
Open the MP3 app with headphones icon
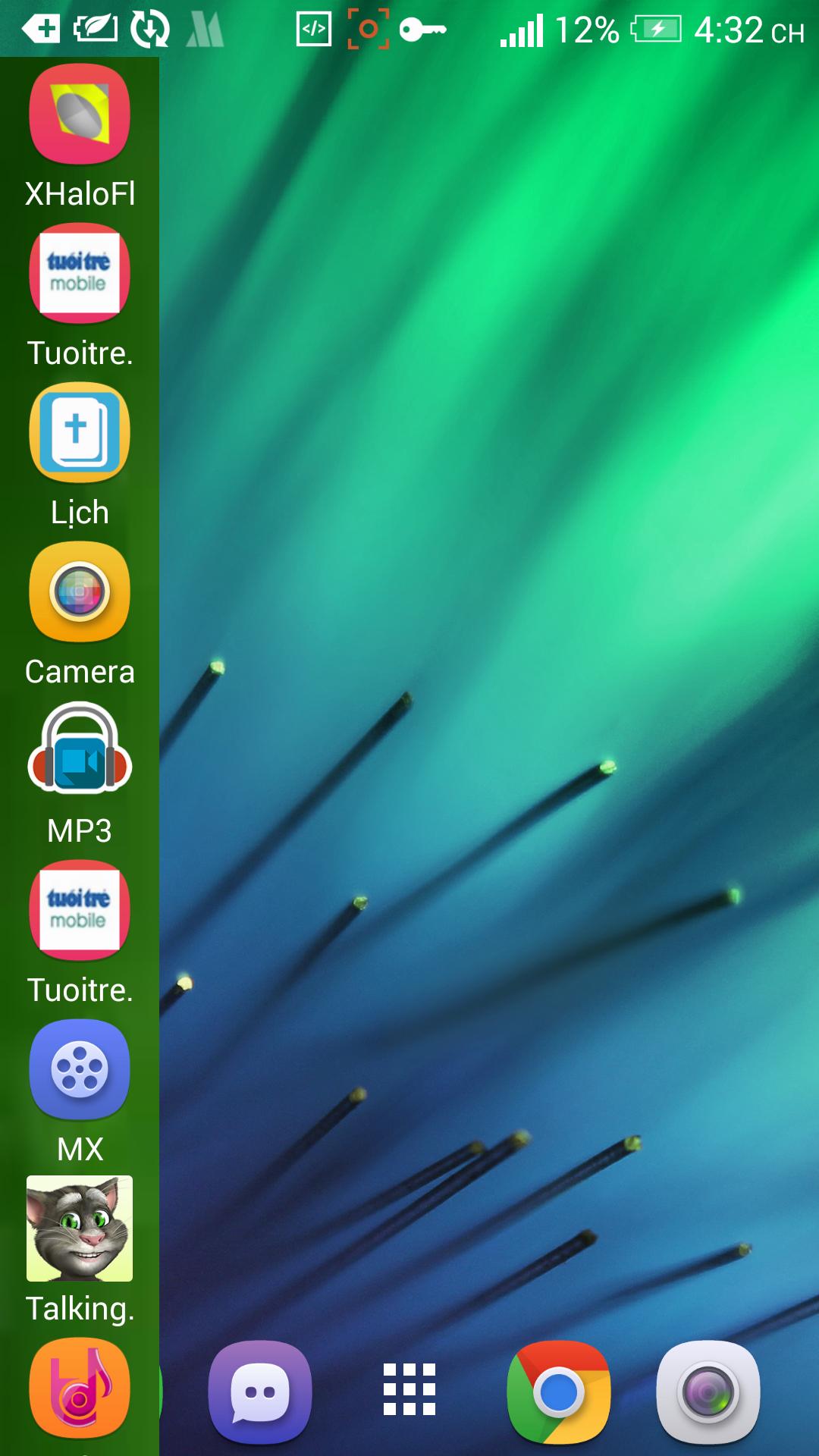pos(80,749)
